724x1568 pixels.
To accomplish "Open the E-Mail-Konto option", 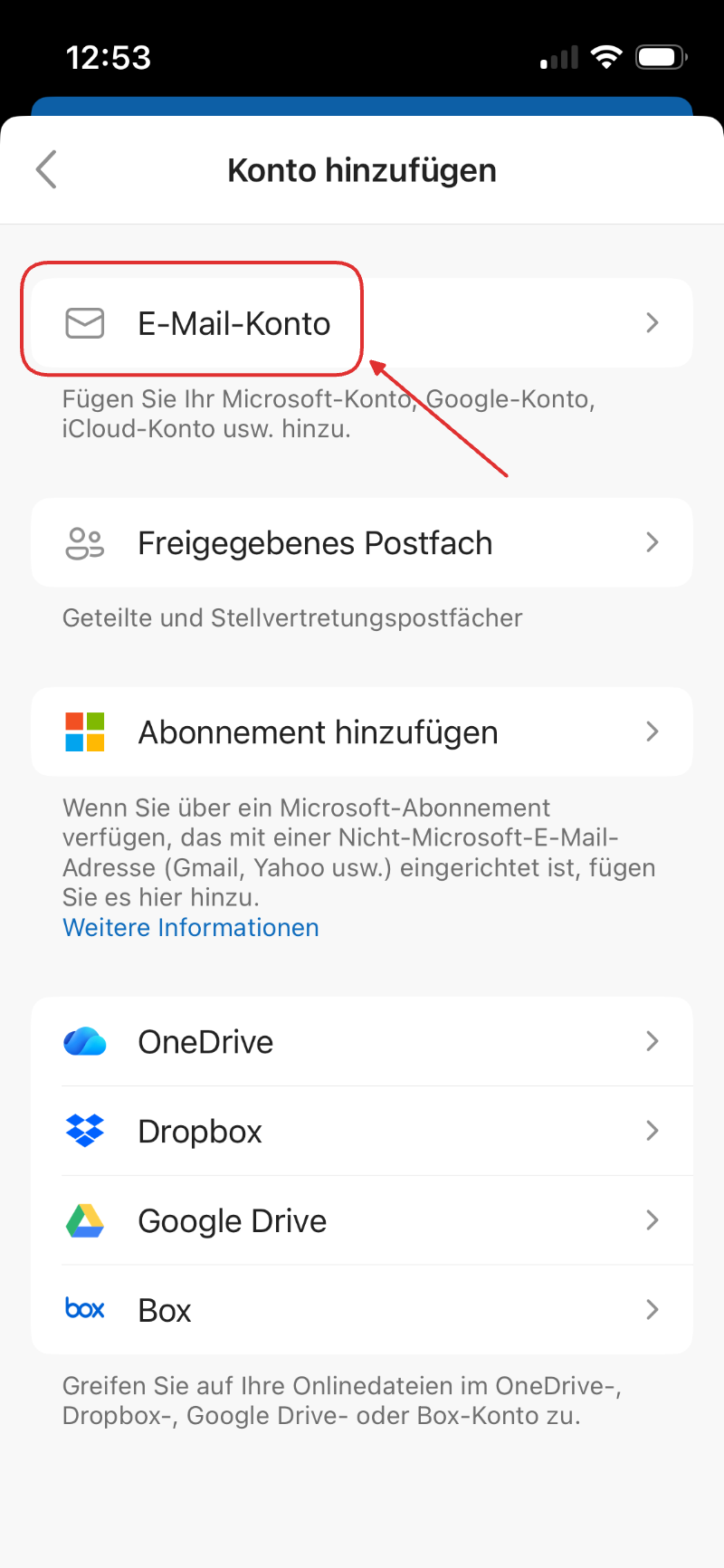I will point(362,323).
